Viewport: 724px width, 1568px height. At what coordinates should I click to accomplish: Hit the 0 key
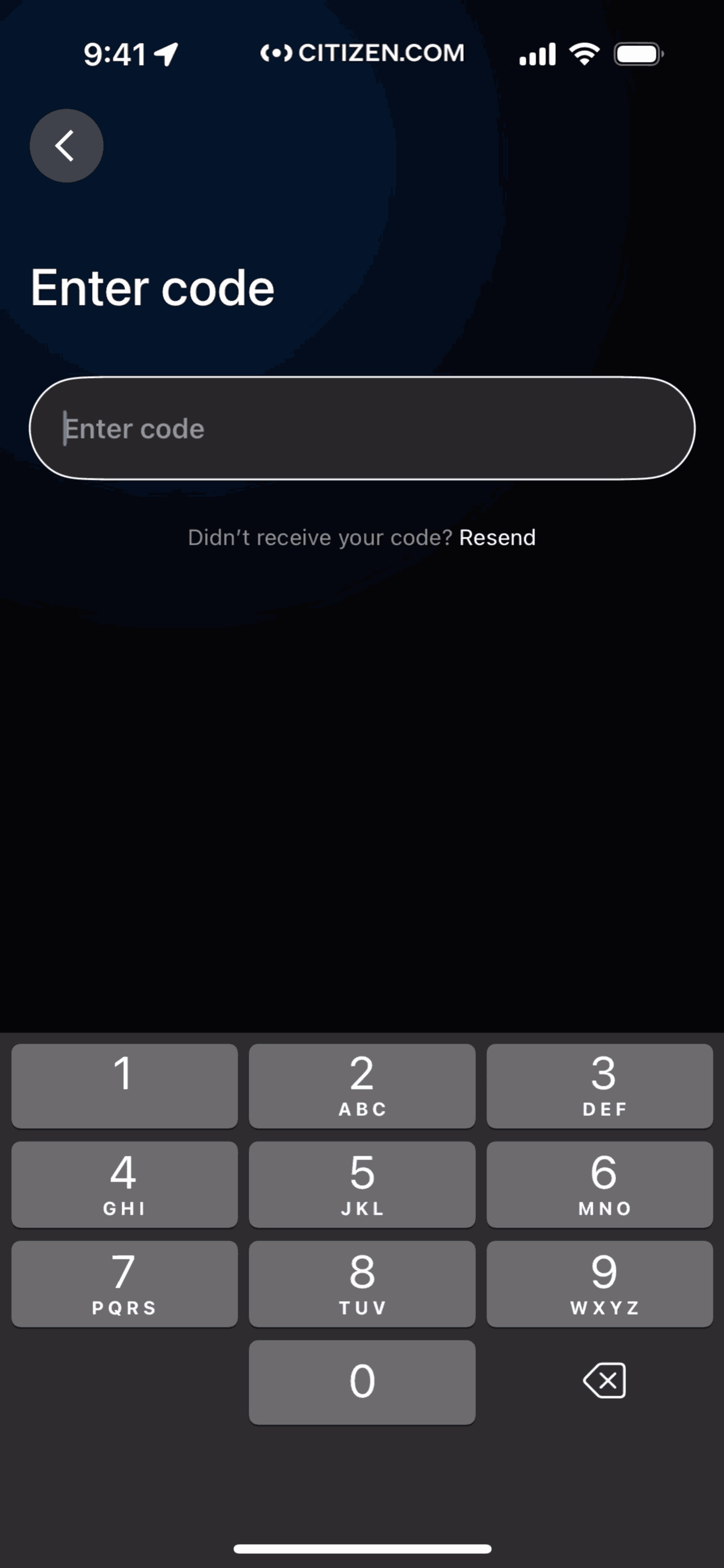pyautogui.click(x=362, y=1382)
